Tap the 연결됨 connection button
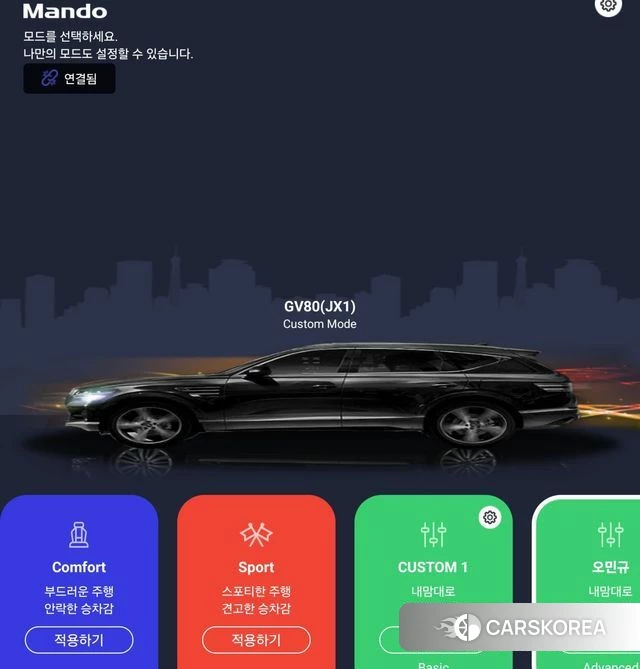Viewport: 640px width, 669px height. (x=69, y=79)
